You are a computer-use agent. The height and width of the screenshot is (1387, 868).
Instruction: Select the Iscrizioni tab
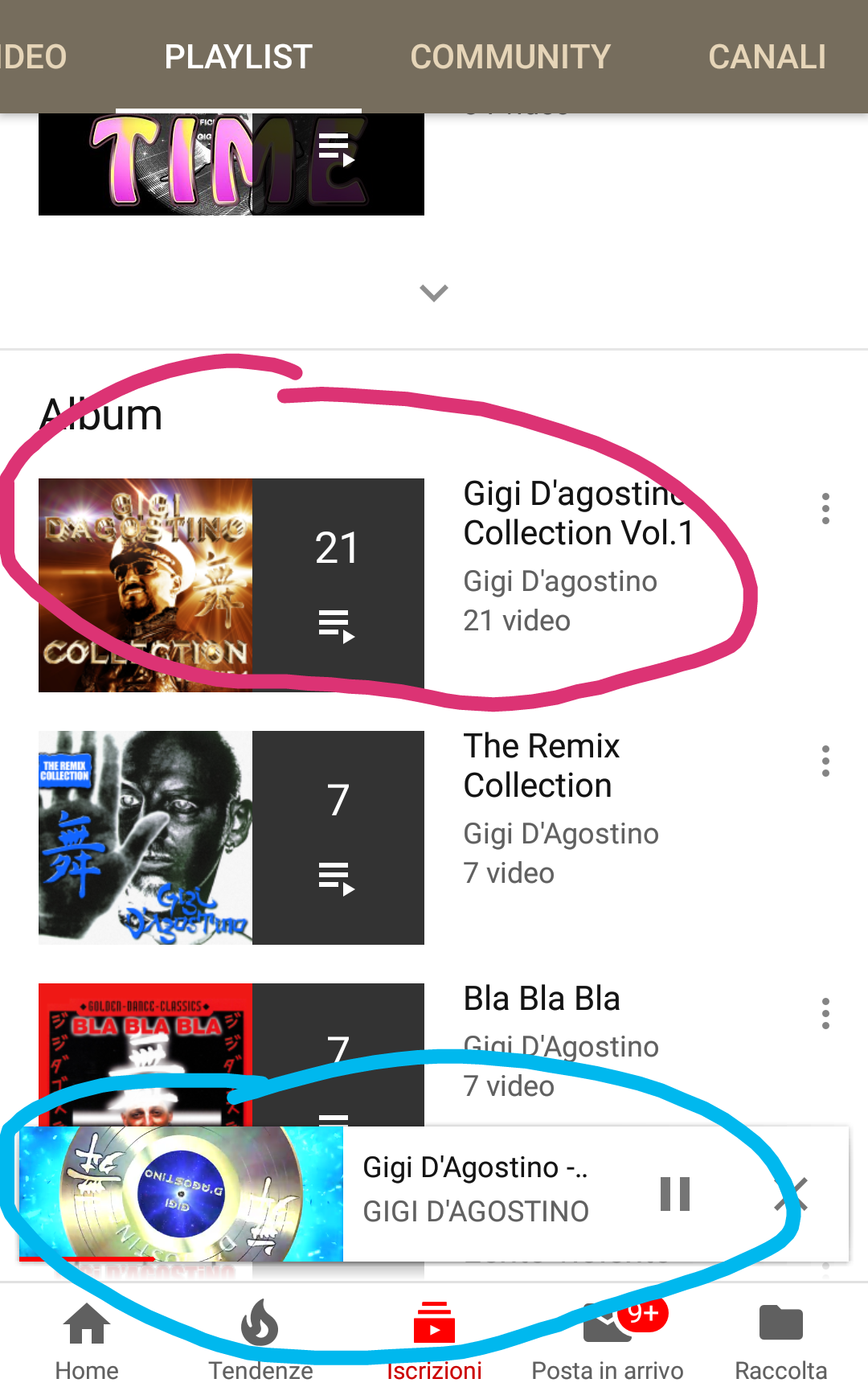[434, 1339]
